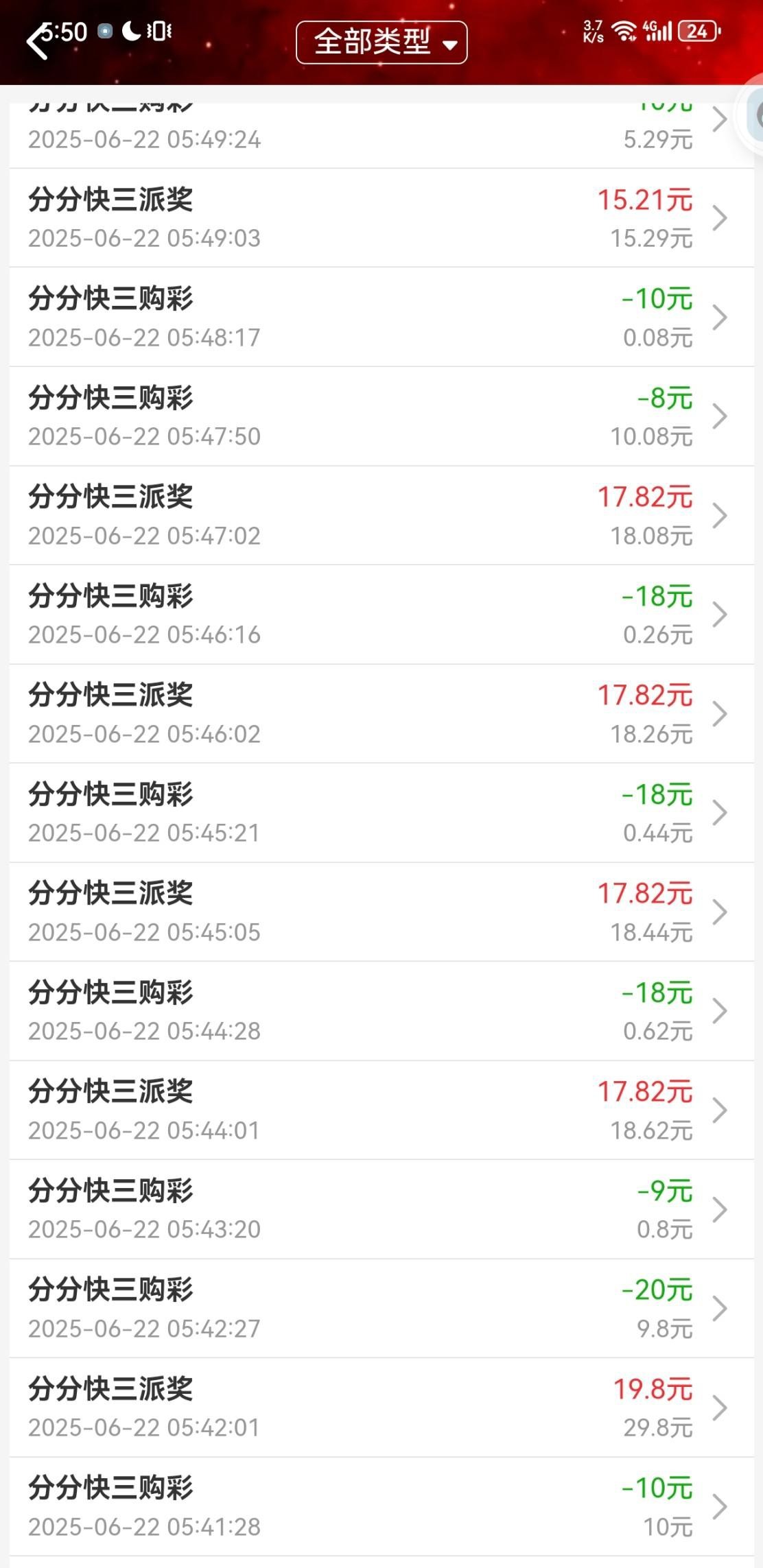The height and width of the screenshot is (1568, 763).
Task: Open the 派奖 record at 05:44:01
Action: [x=381, y=1110]
